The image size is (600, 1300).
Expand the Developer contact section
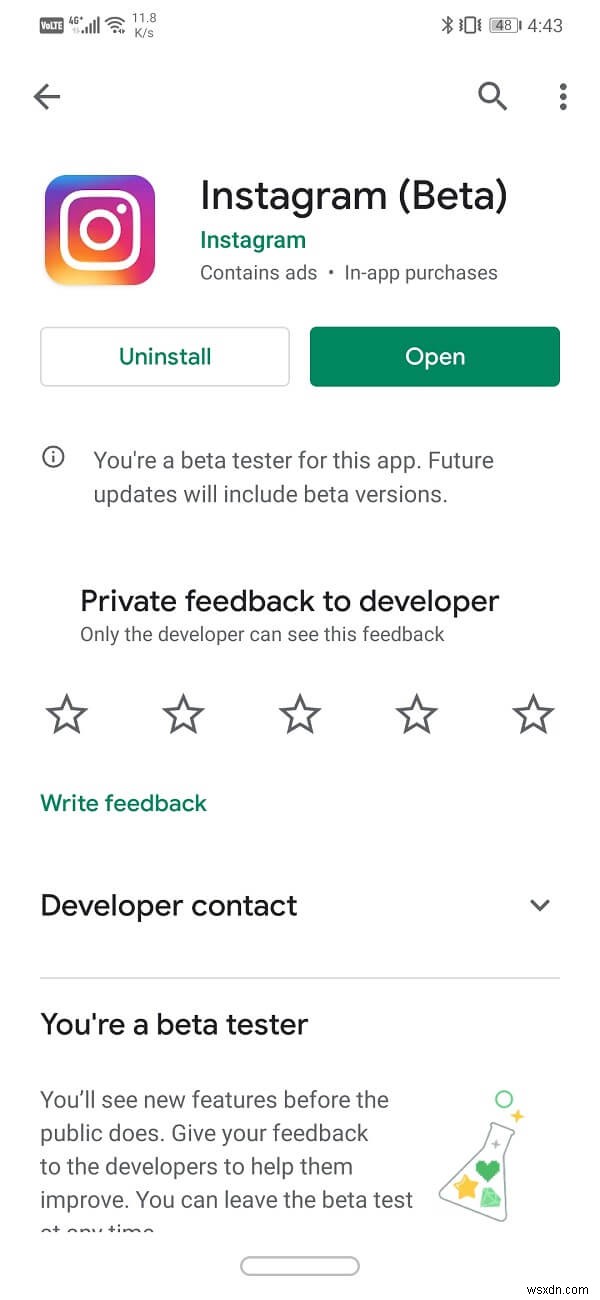[x=540, y=905]
